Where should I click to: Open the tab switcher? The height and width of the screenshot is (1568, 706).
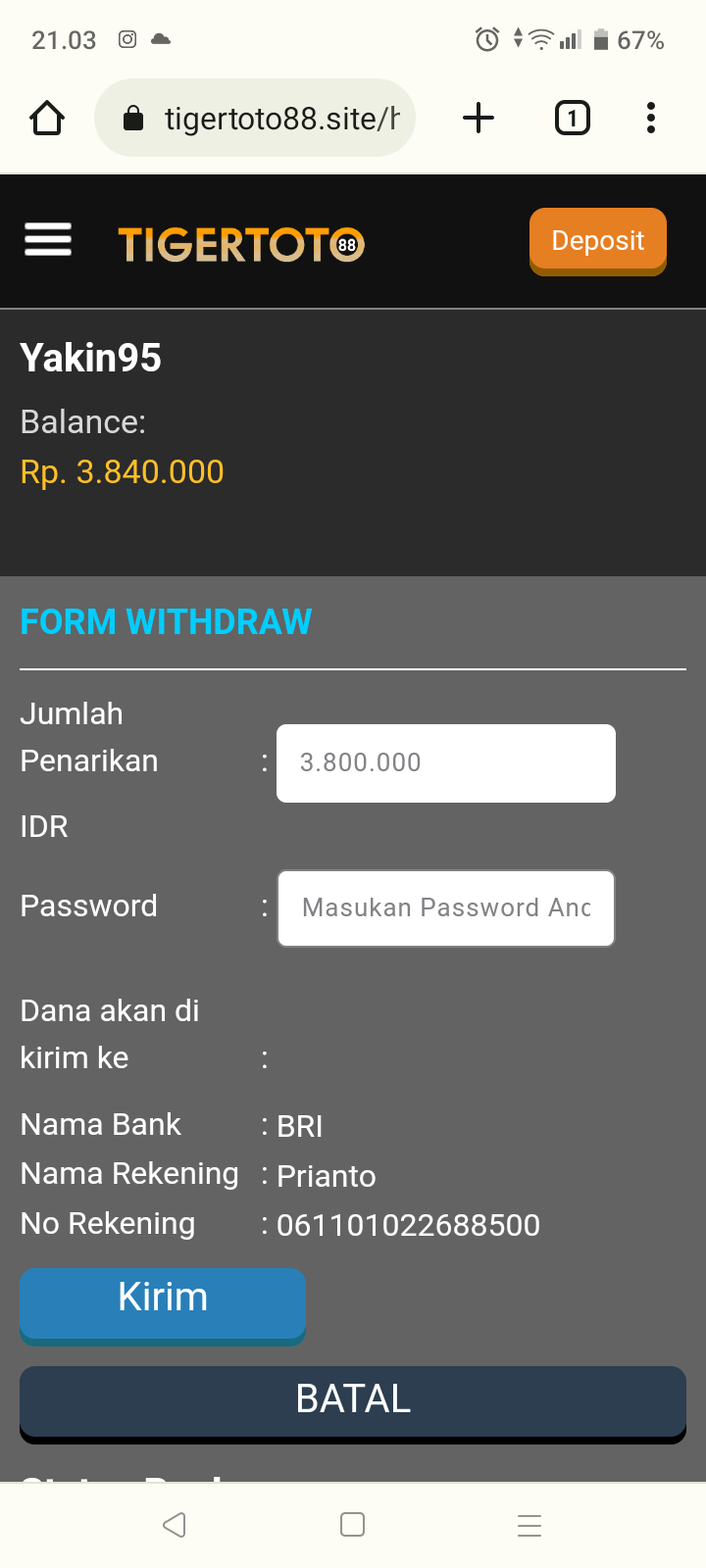pos(573,119)
